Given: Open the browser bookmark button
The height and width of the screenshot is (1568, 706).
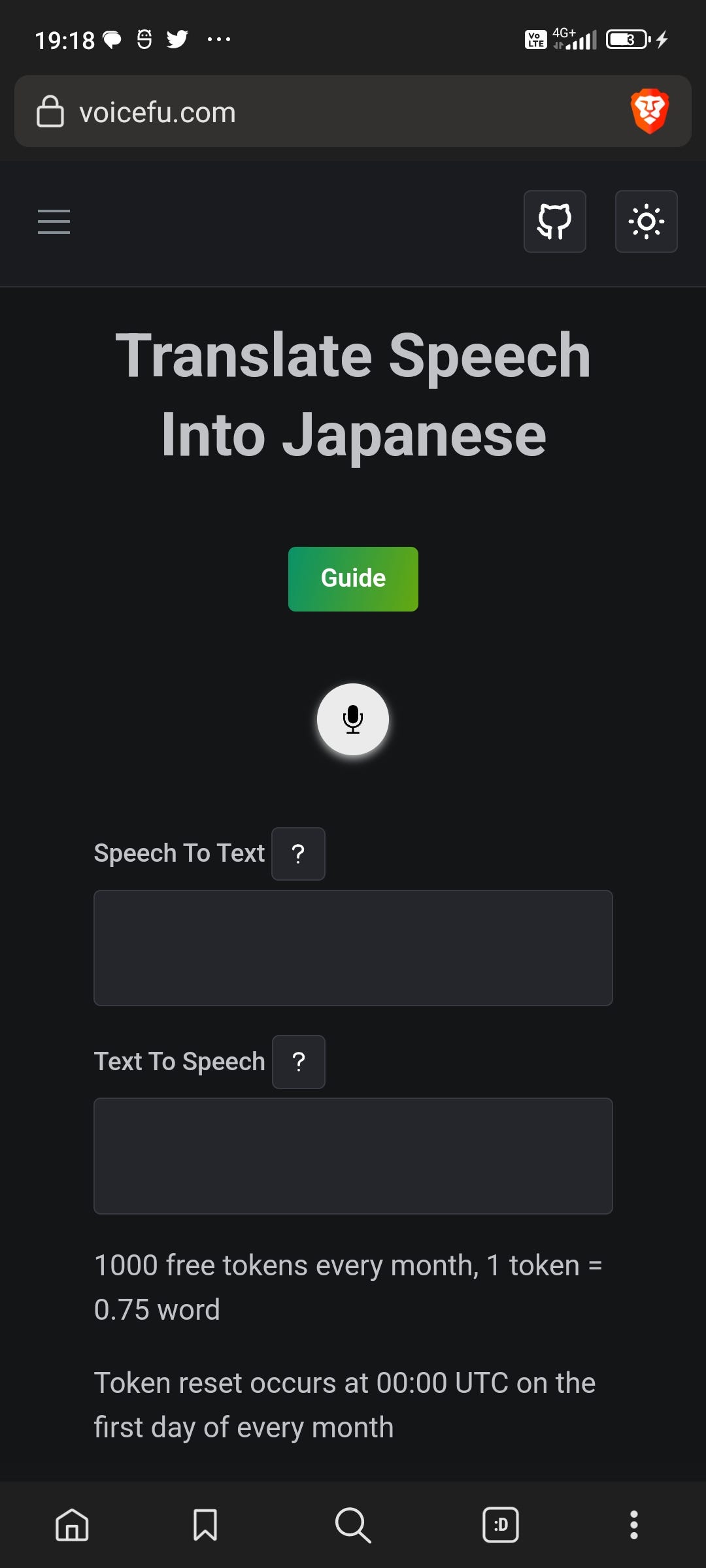Looking at the screenshot, I should point(205,1526).
